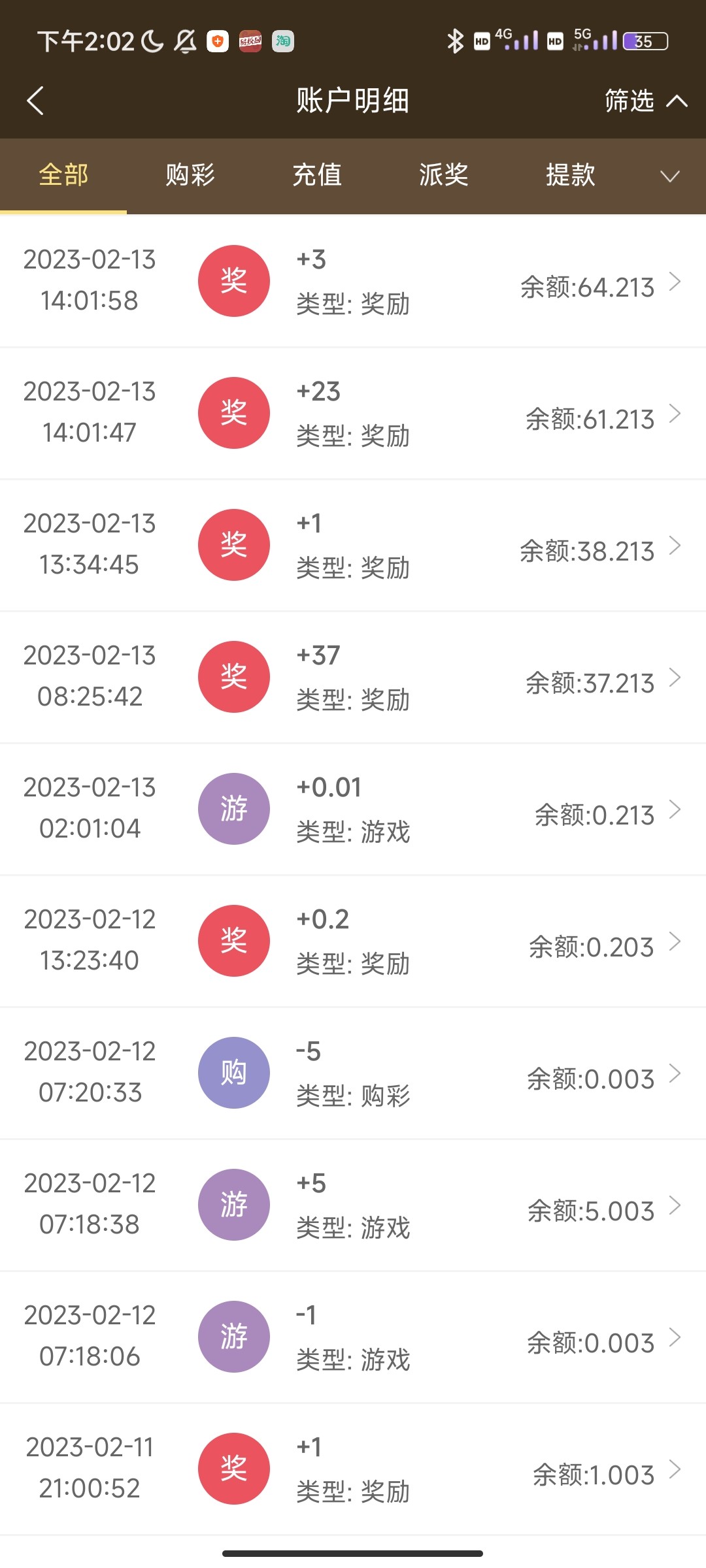Viewport: 706px width, 1568px height.
Task: Switch to the 全部 tab
Action: 63,175
